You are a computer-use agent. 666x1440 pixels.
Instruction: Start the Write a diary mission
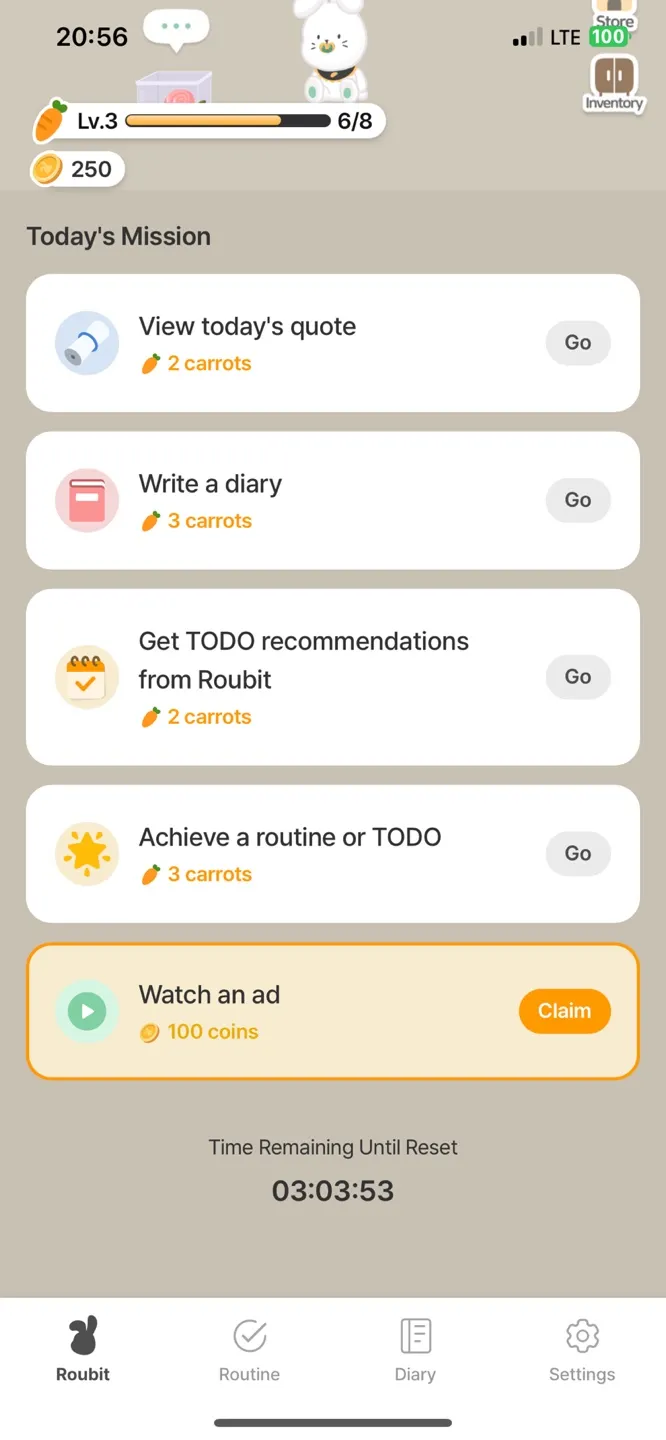click(578, 500)
